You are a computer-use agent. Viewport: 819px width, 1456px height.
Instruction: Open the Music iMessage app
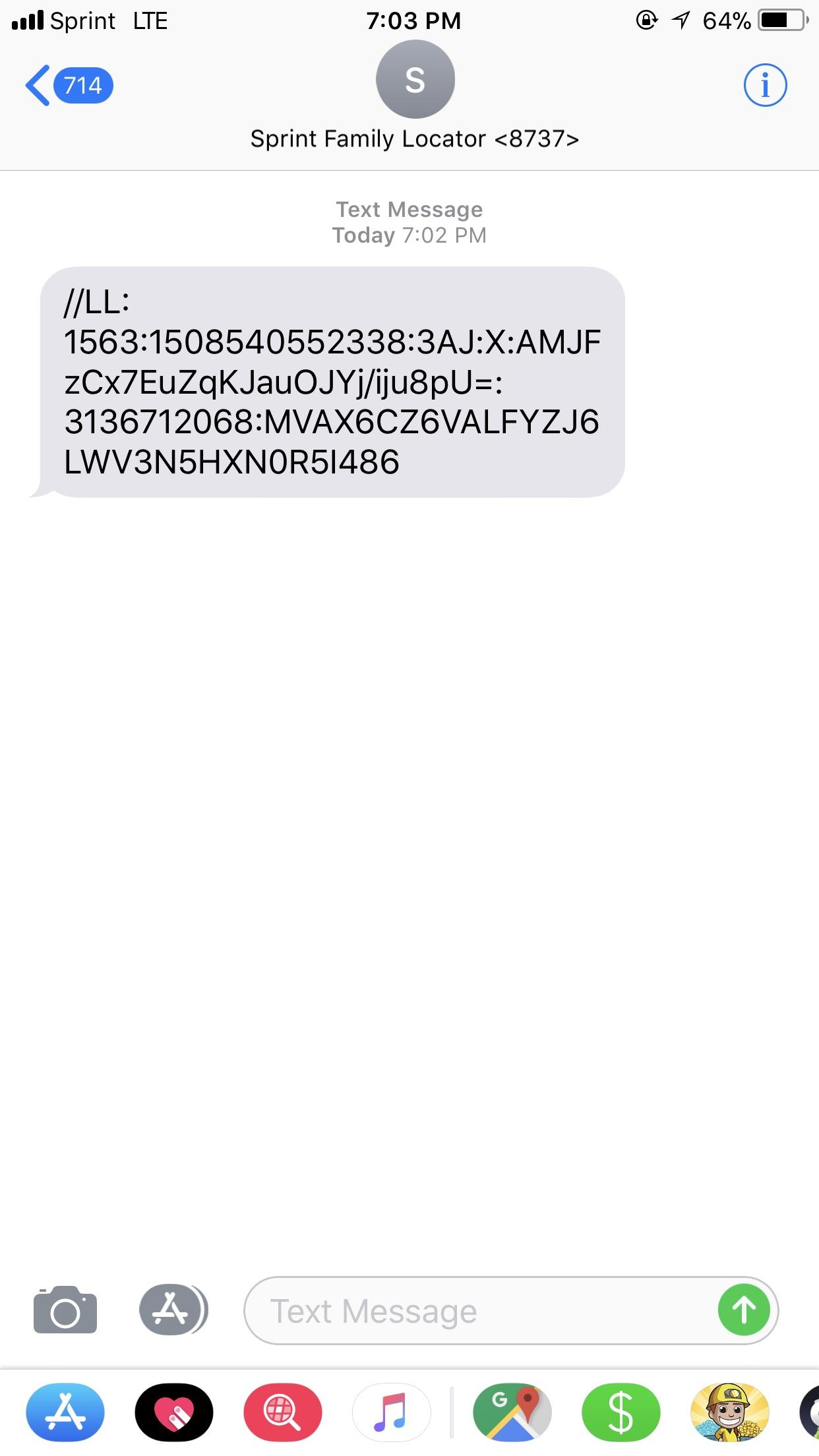[392, 1412]
